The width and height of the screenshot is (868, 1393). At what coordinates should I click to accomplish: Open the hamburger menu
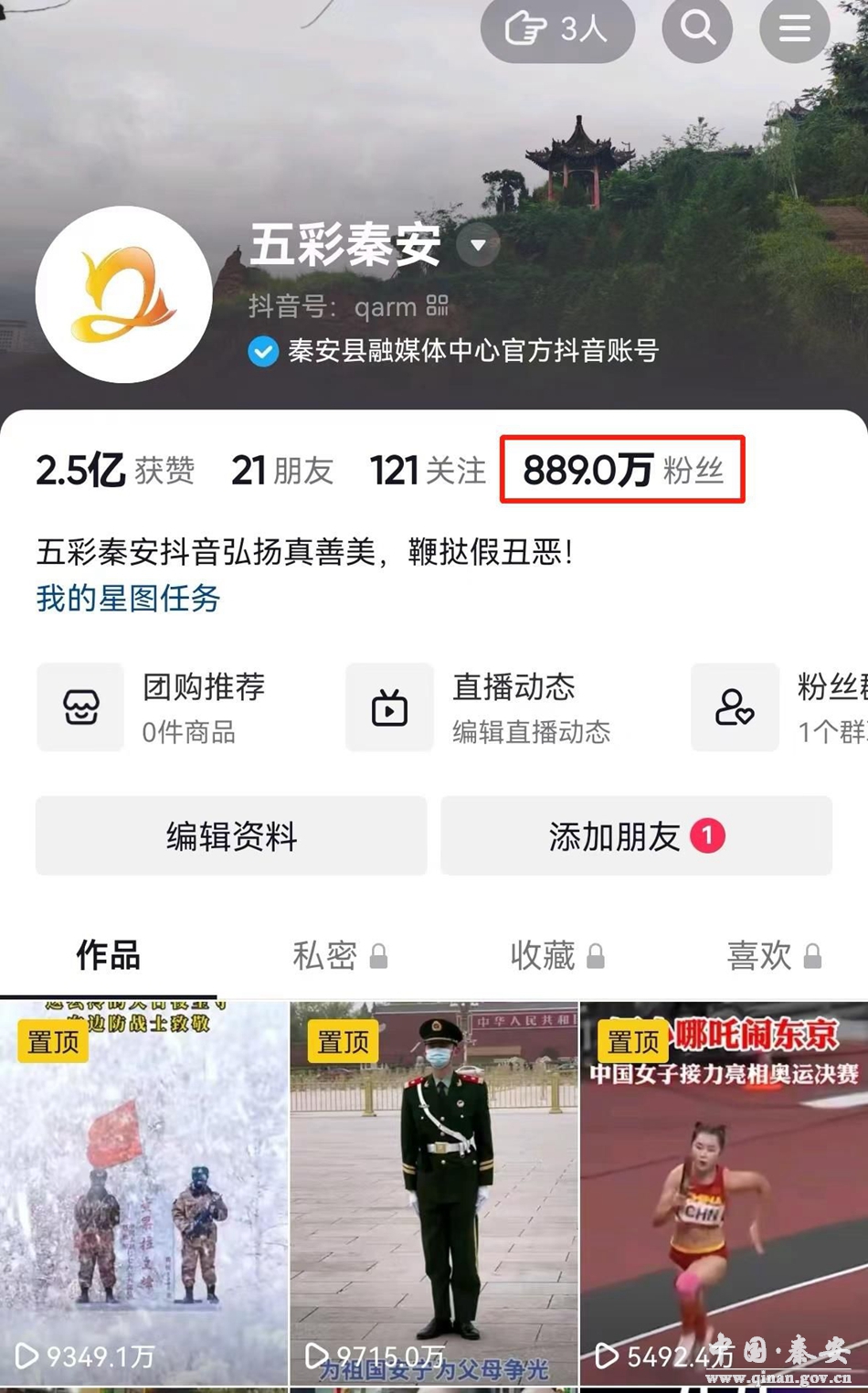(794, 28)
